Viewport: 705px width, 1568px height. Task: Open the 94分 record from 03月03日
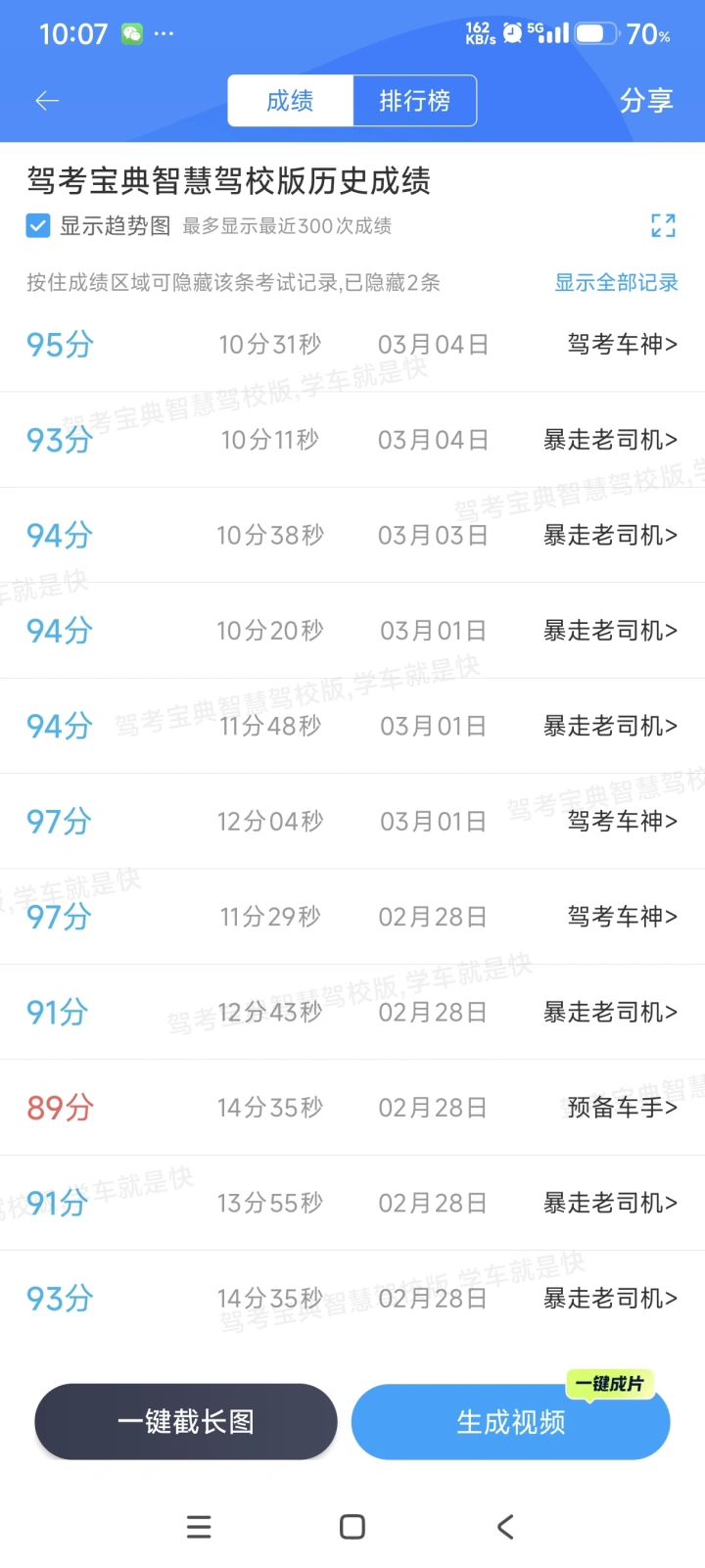(x=352, y=536)
